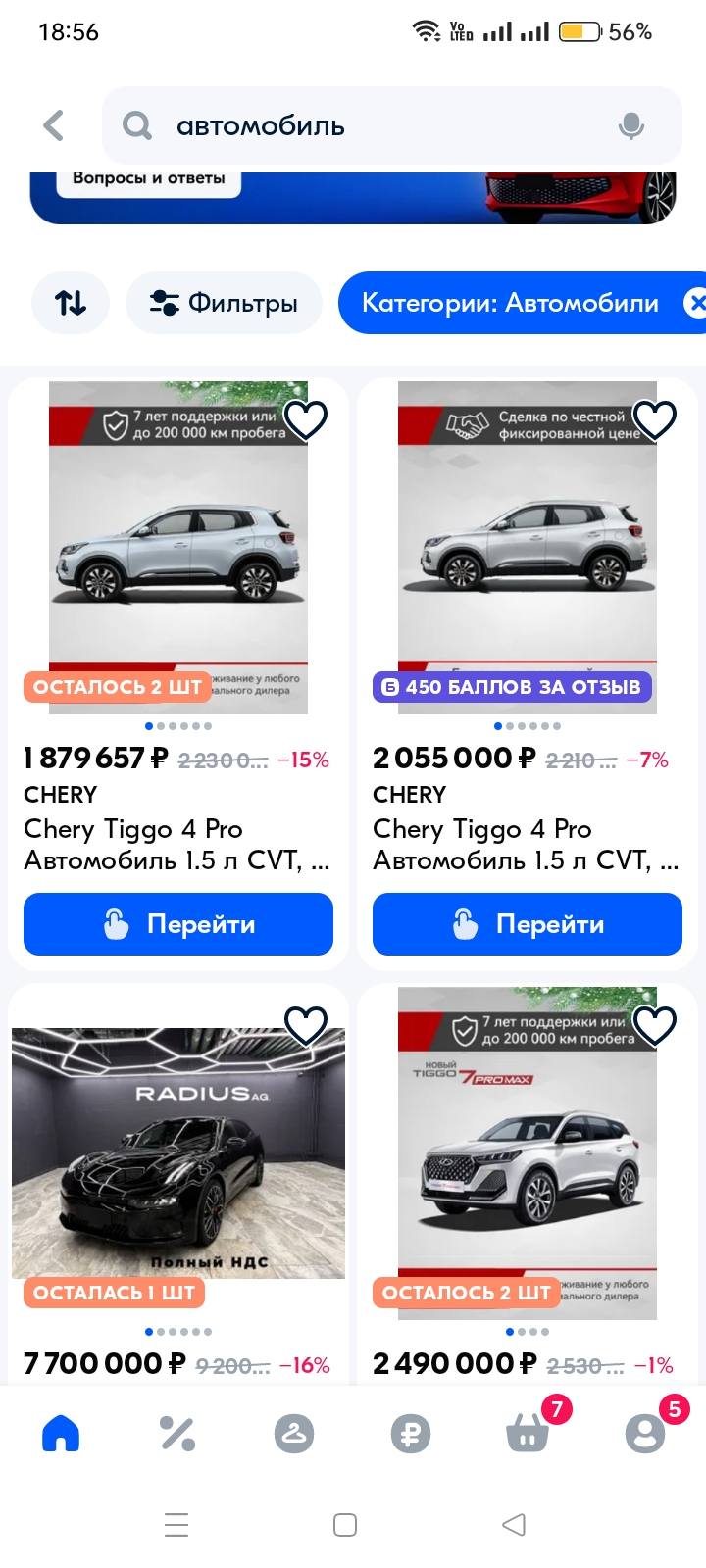
Task: Start voice search with the microphone icon
Action: (x=631, y=125)
